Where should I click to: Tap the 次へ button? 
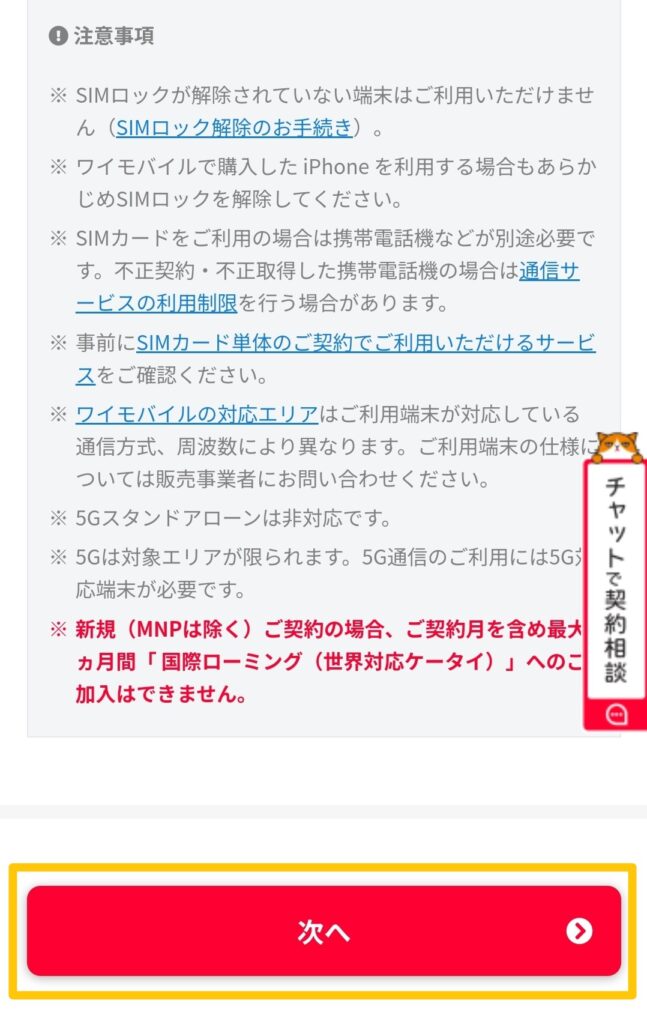(x=323, y=931)
